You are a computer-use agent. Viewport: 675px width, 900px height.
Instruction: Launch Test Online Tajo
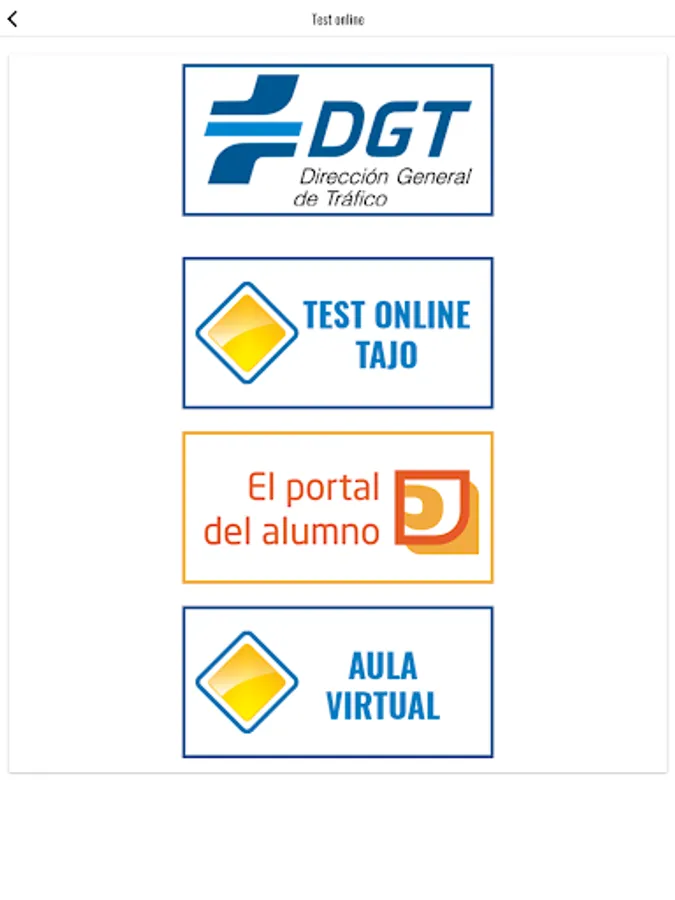(337, 333)
